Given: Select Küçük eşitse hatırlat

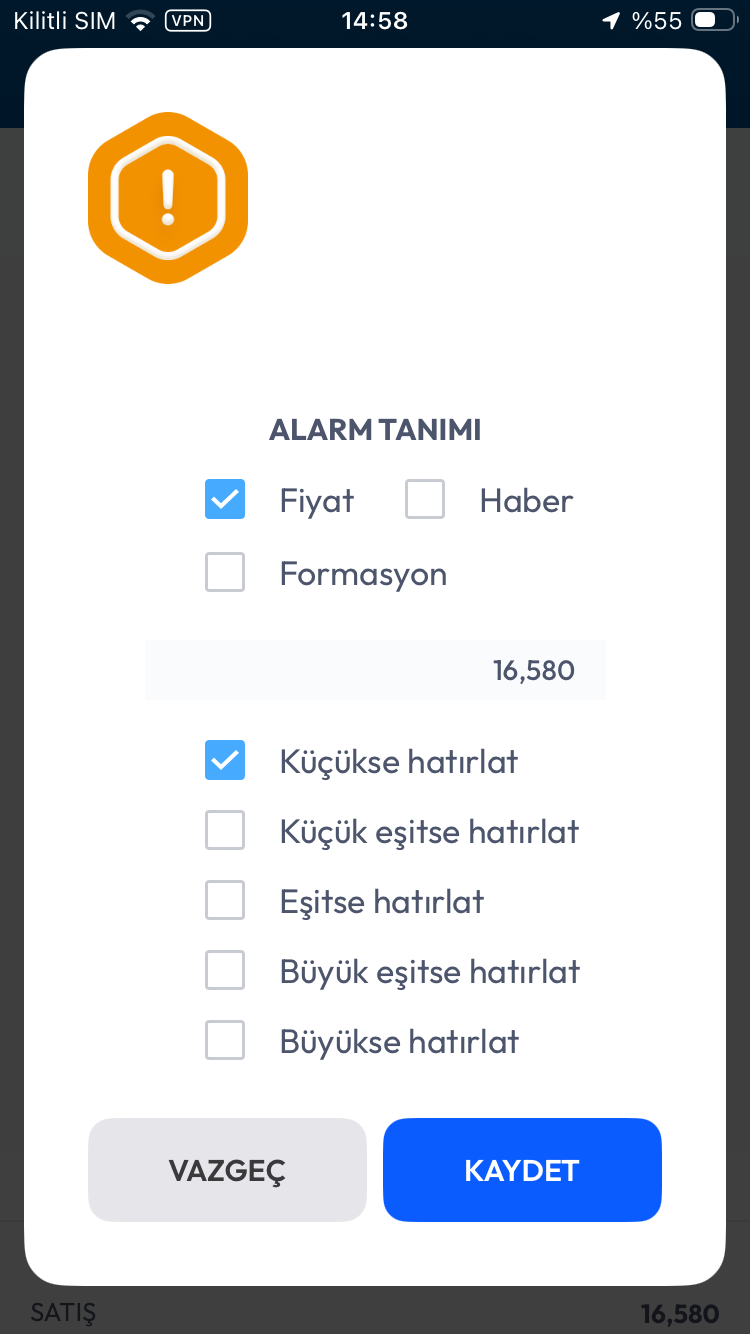Looking at the screenshot, I should [225, 831].
